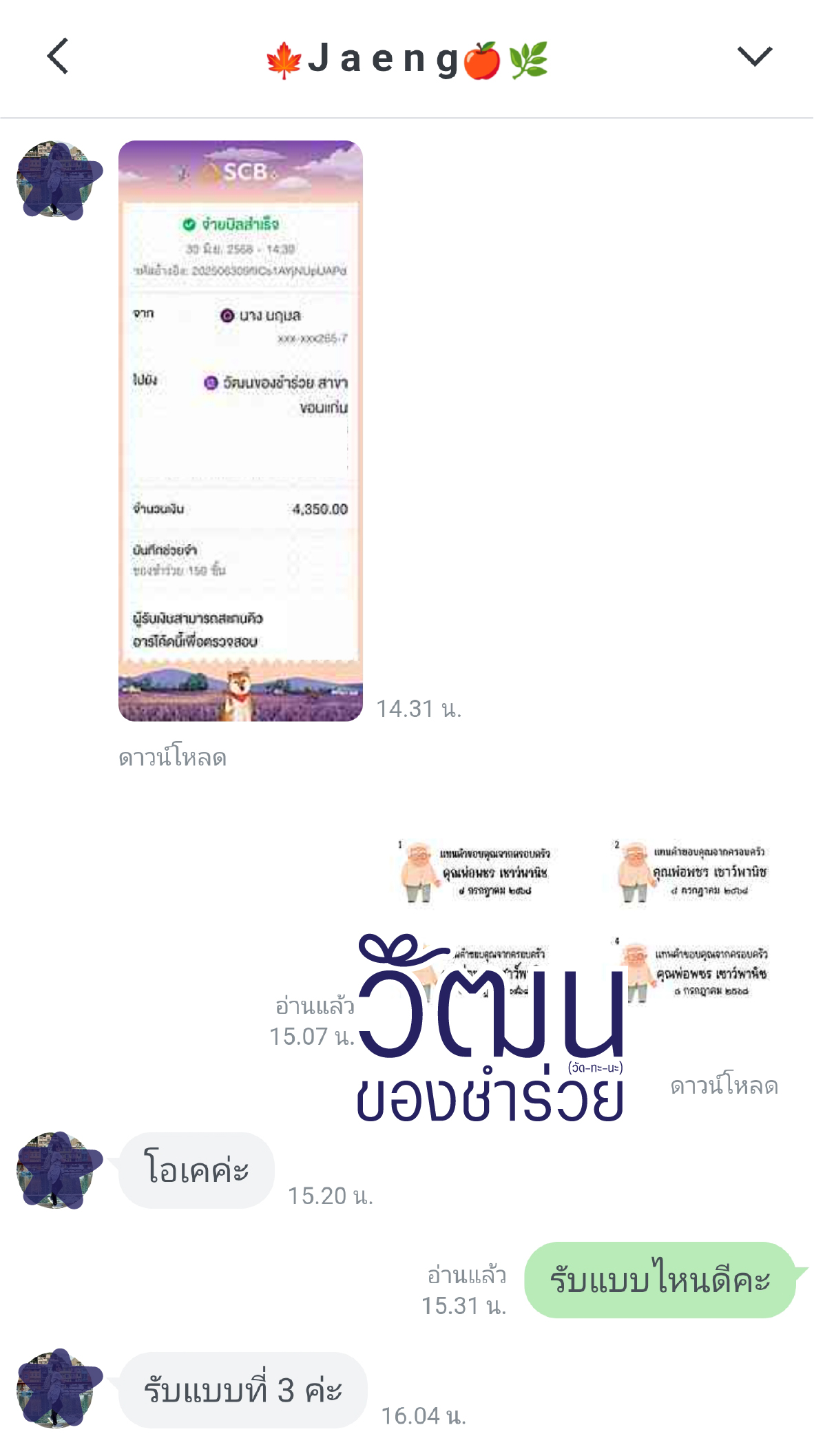The image size is (814, 1456).
Task: Download the payment slip picture
Action: [172, 758]
